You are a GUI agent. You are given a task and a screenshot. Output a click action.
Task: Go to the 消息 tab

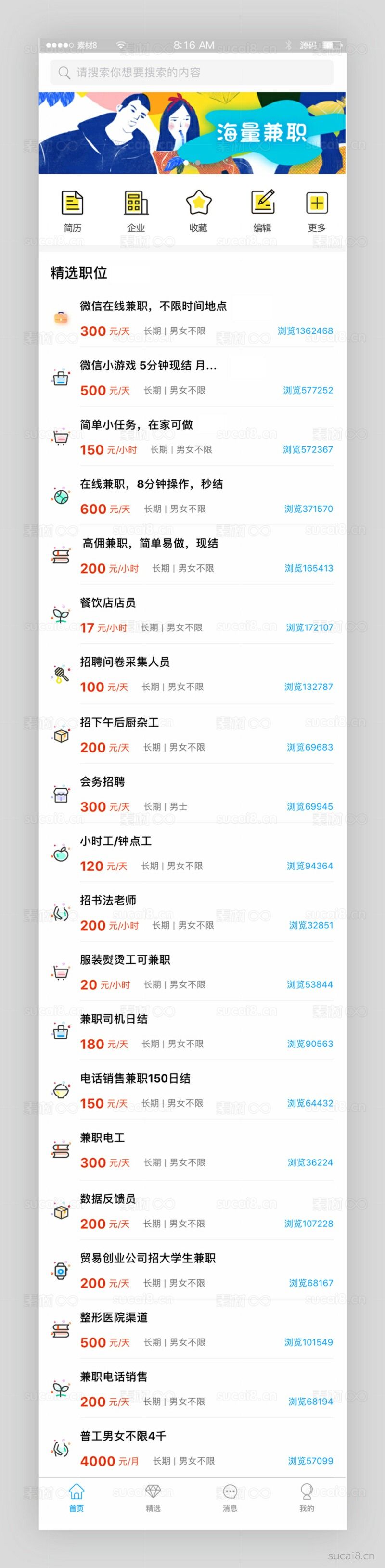(230, 1497)
